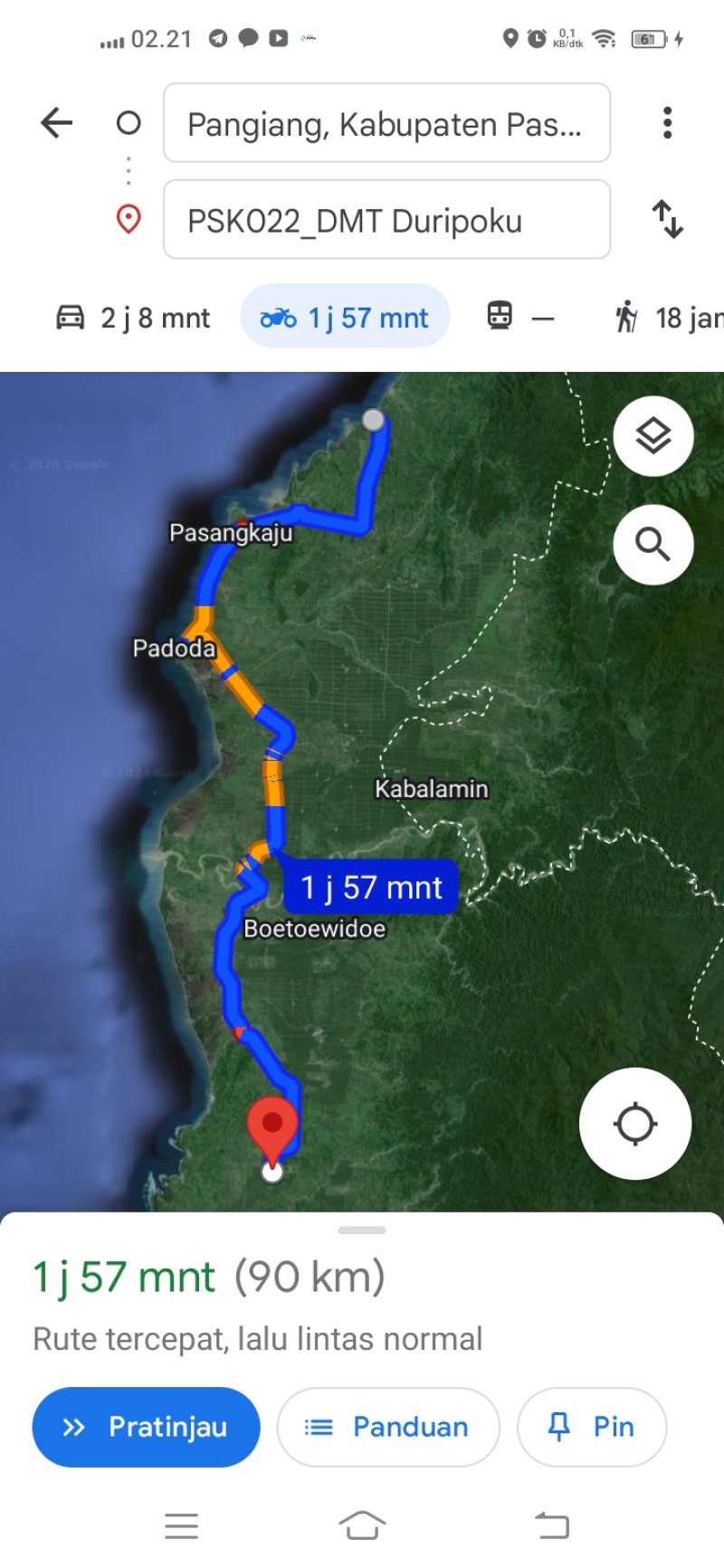Edit the Pangiang starting point field

tap(386, 123)
